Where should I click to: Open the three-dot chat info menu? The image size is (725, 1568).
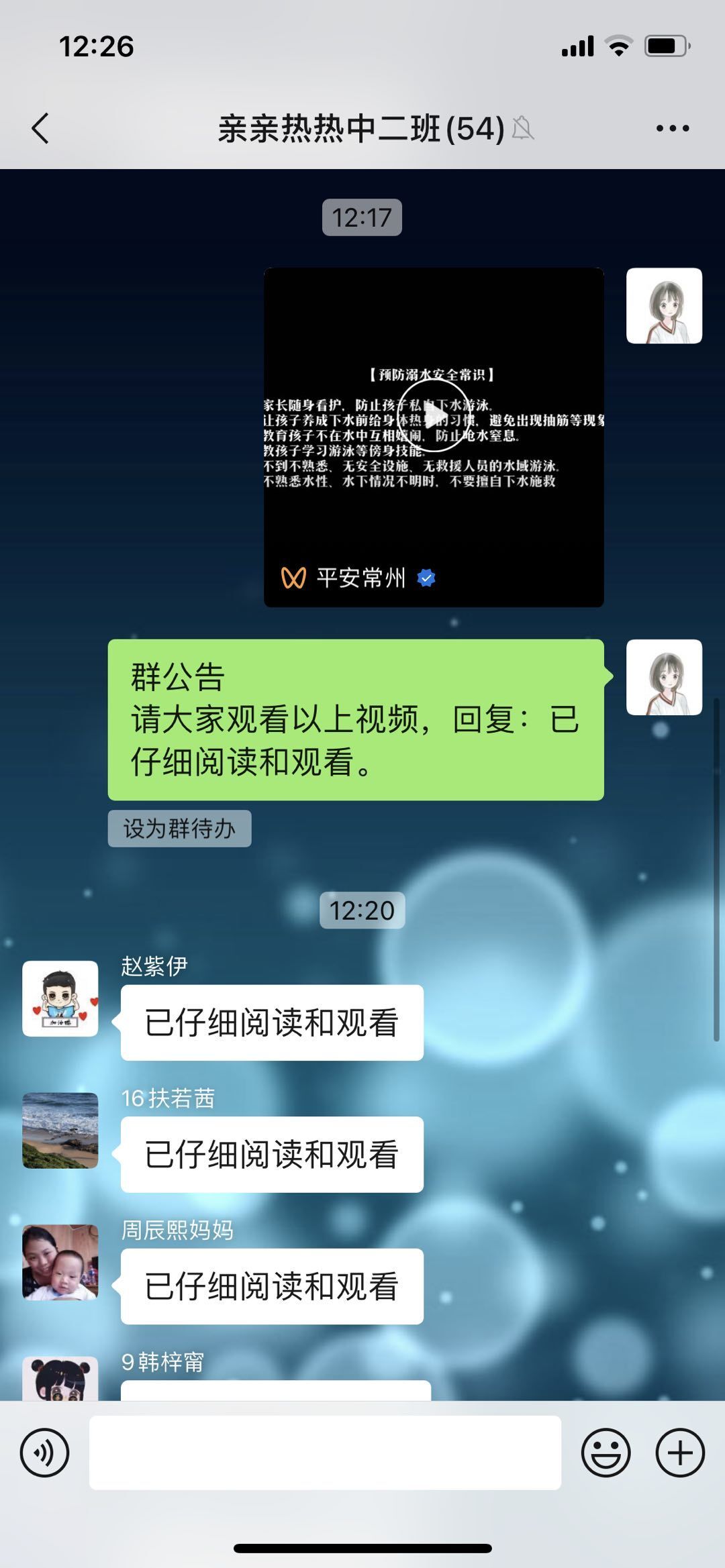(673, 128)
